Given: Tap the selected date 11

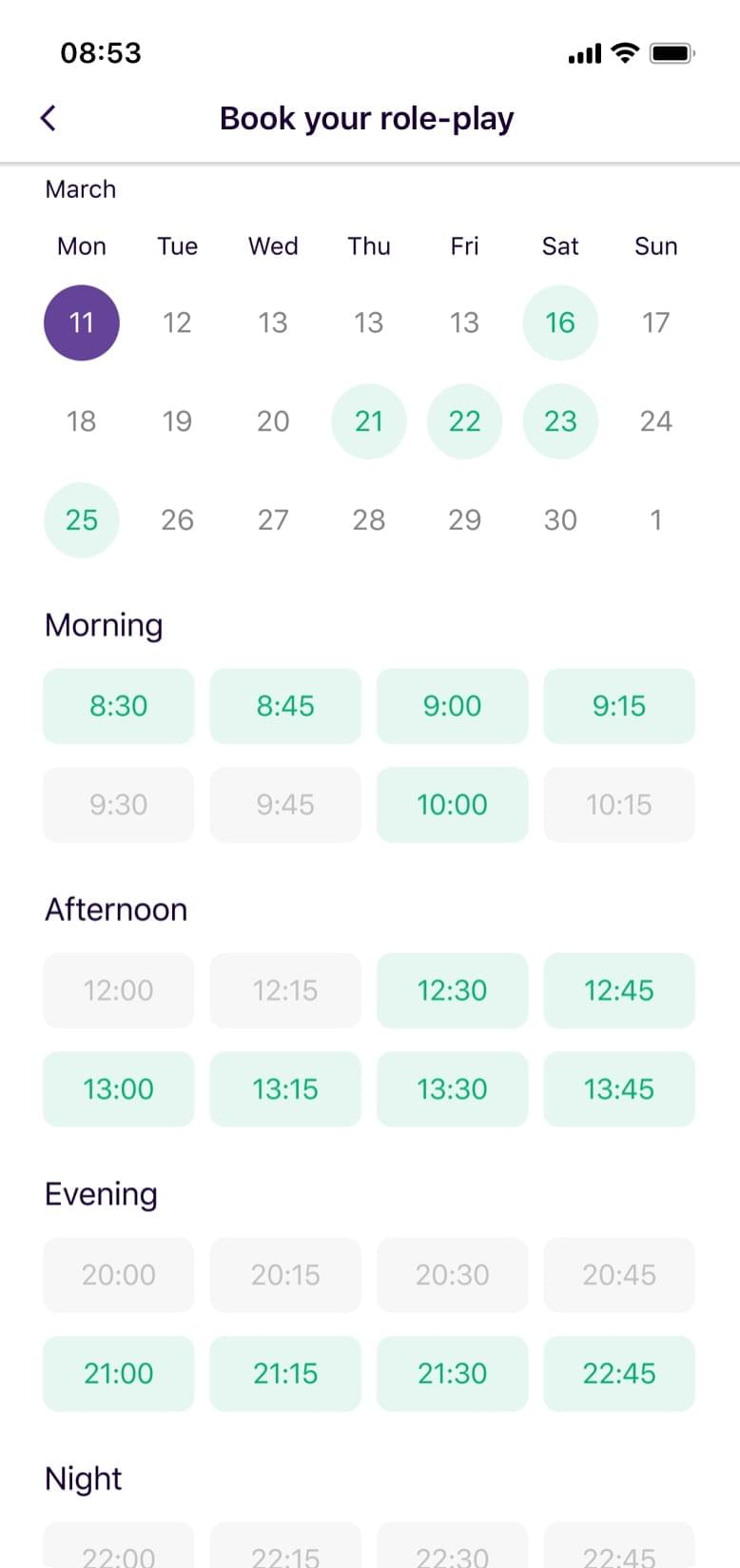Looking at the screenshot, I should click(x=82, y=323).
